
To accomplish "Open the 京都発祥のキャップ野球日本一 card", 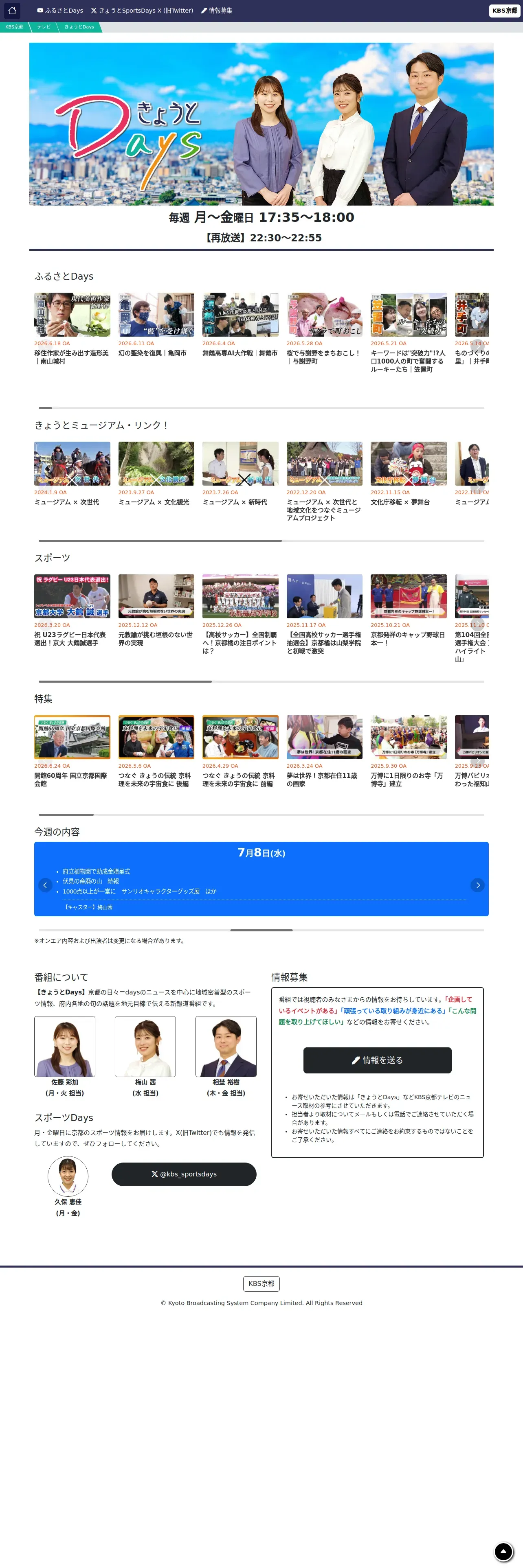I will point(409,611).
